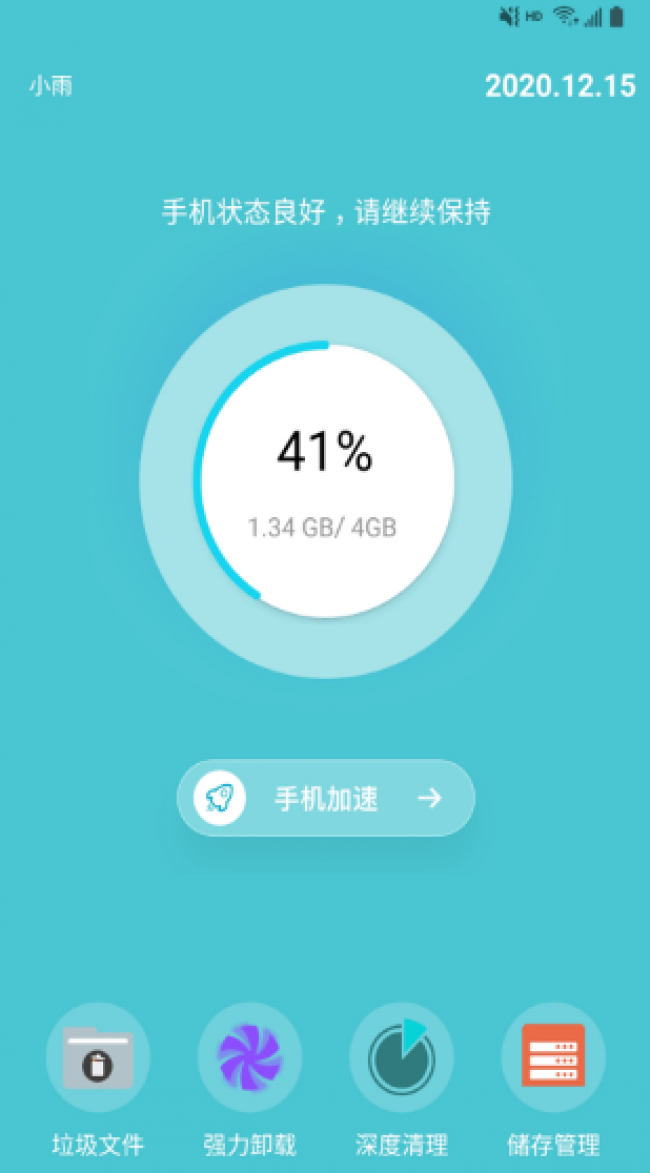Screen dimensions: 650x1173
Task: Tap the 41% memory usage circle
Action: tap(325, 480)
